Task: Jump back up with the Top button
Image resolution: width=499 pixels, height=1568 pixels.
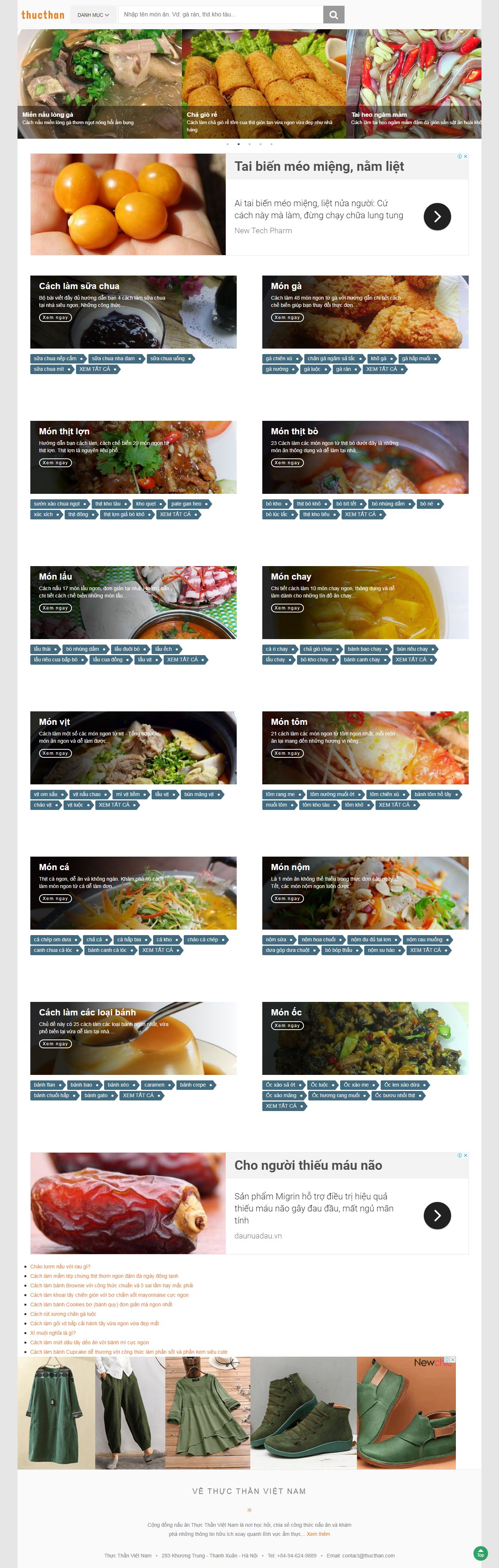Action: coord(480,1553)
